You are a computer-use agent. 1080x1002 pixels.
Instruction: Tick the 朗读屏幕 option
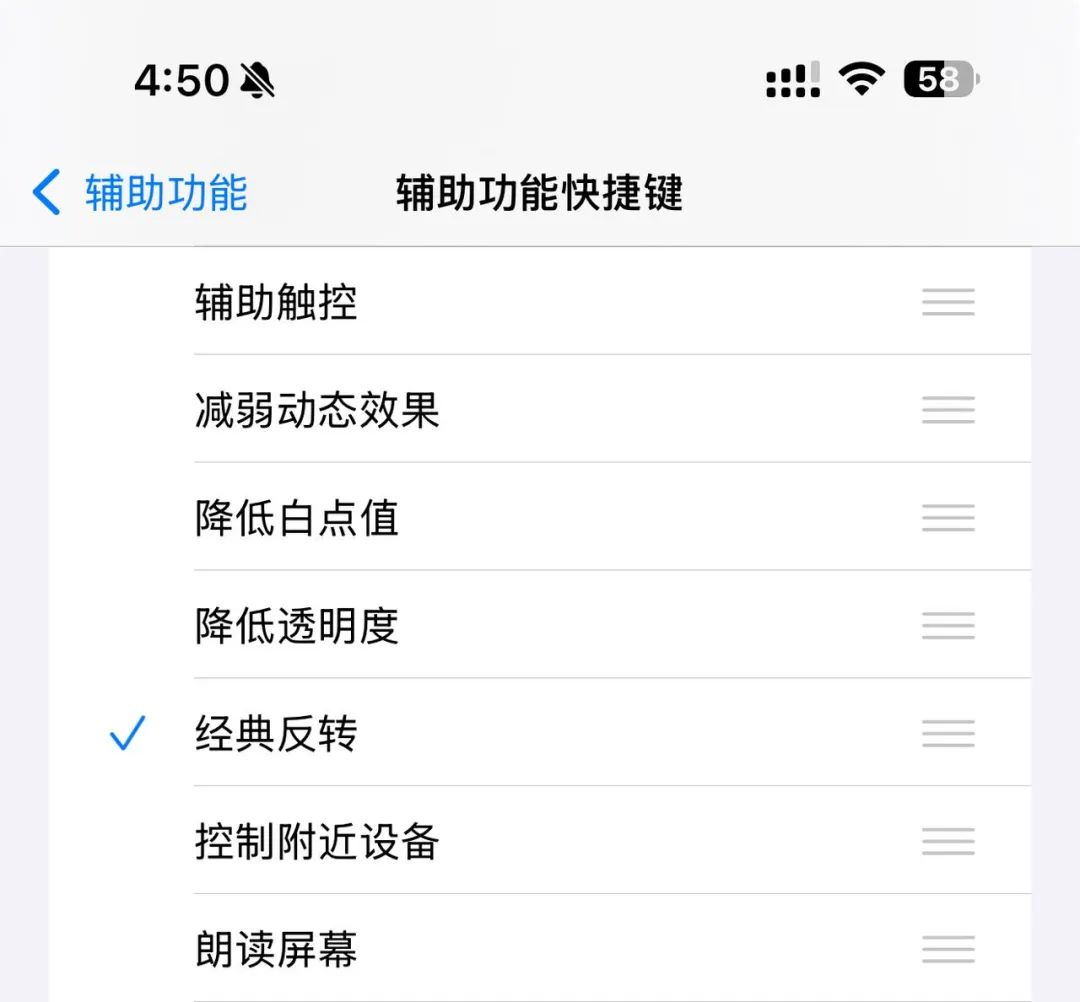[276, 950]
